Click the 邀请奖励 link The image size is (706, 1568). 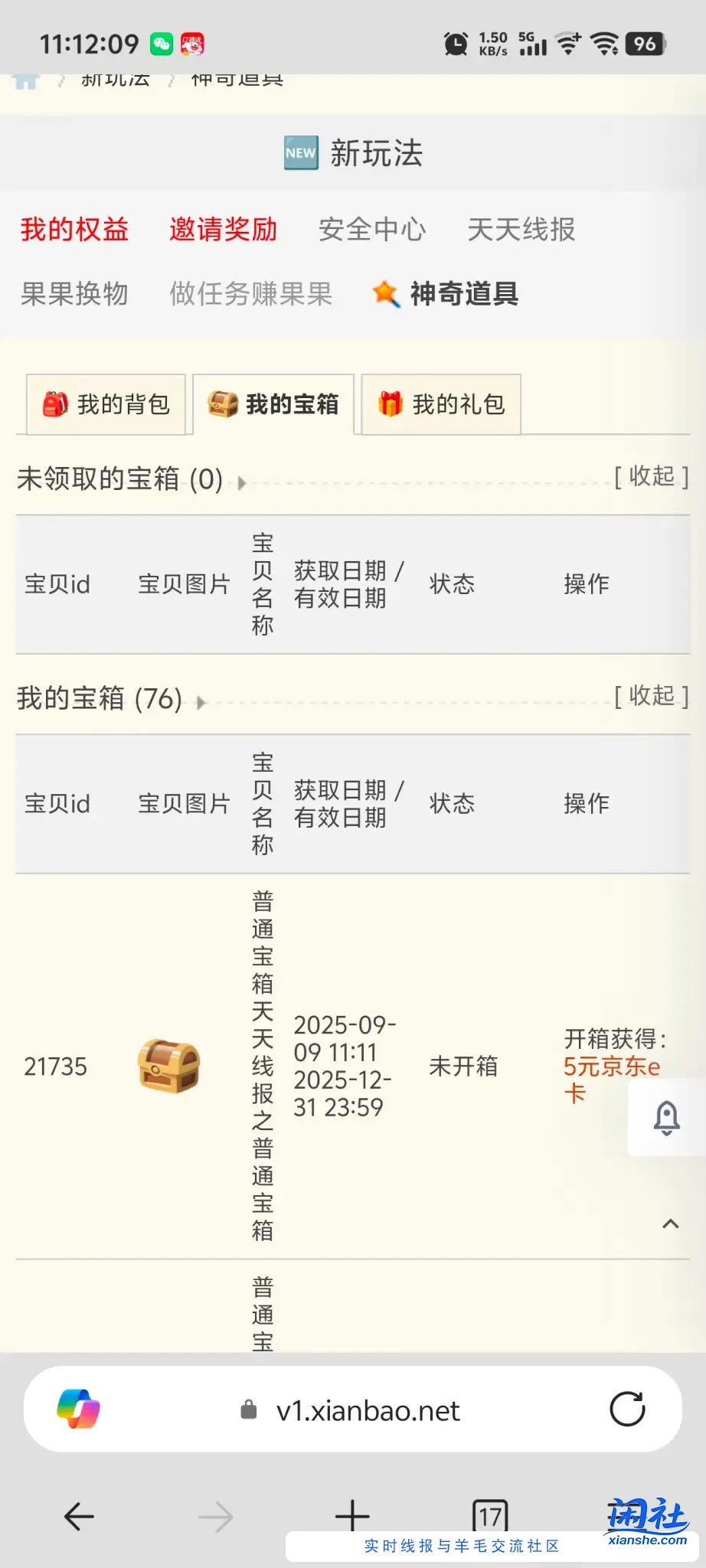point(221,230)
